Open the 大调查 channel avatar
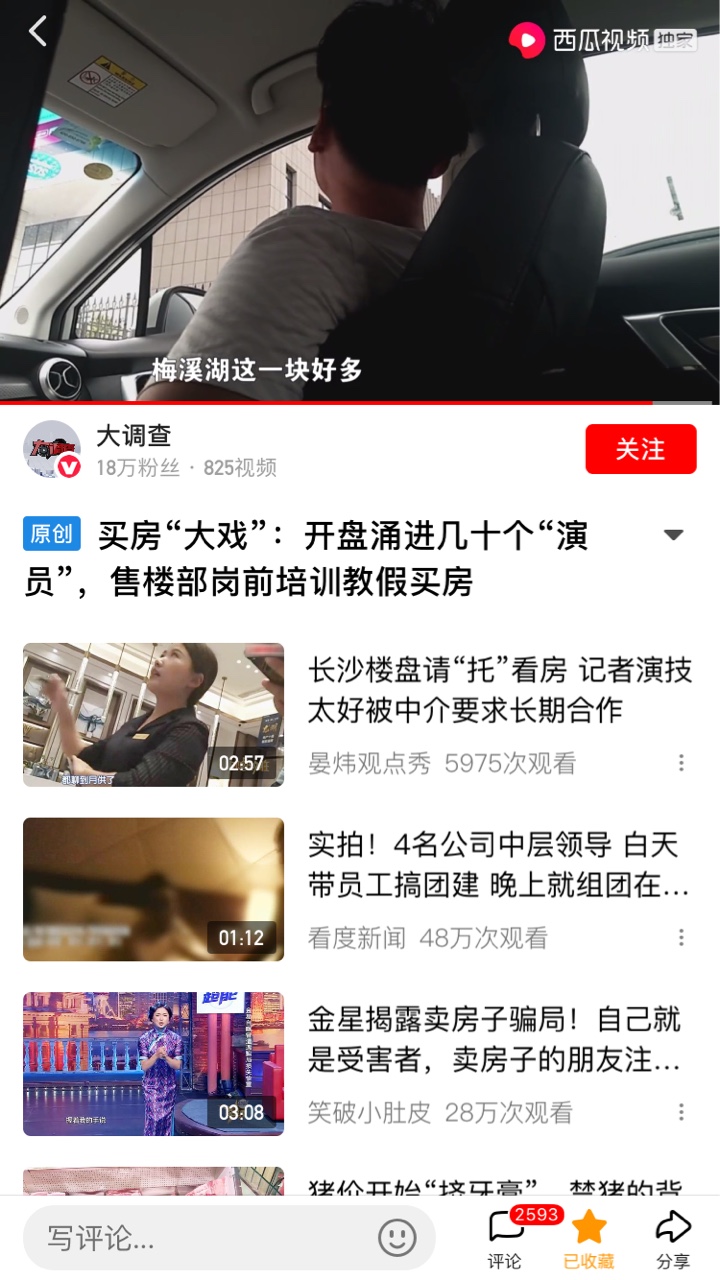The image size is (720, 1280). point(52,449)
